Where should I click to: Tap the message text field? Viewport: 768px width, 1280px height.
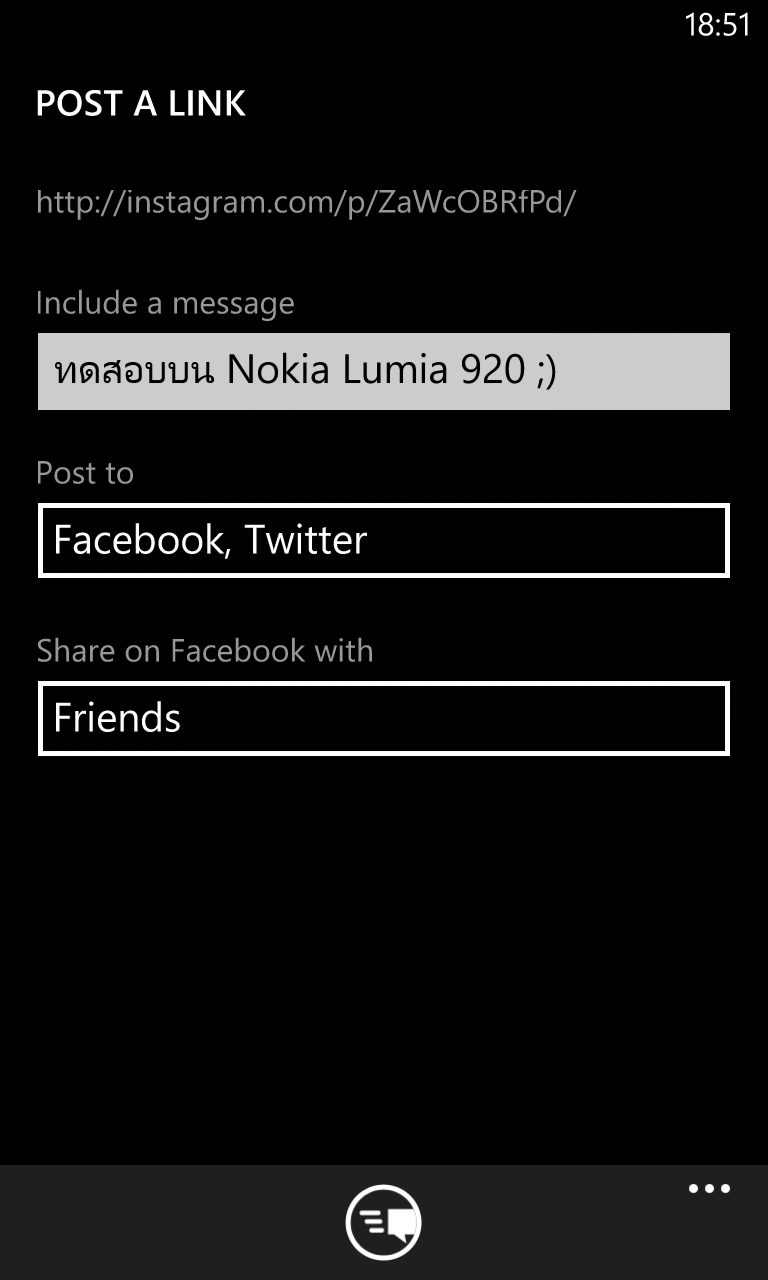[384, 371]
